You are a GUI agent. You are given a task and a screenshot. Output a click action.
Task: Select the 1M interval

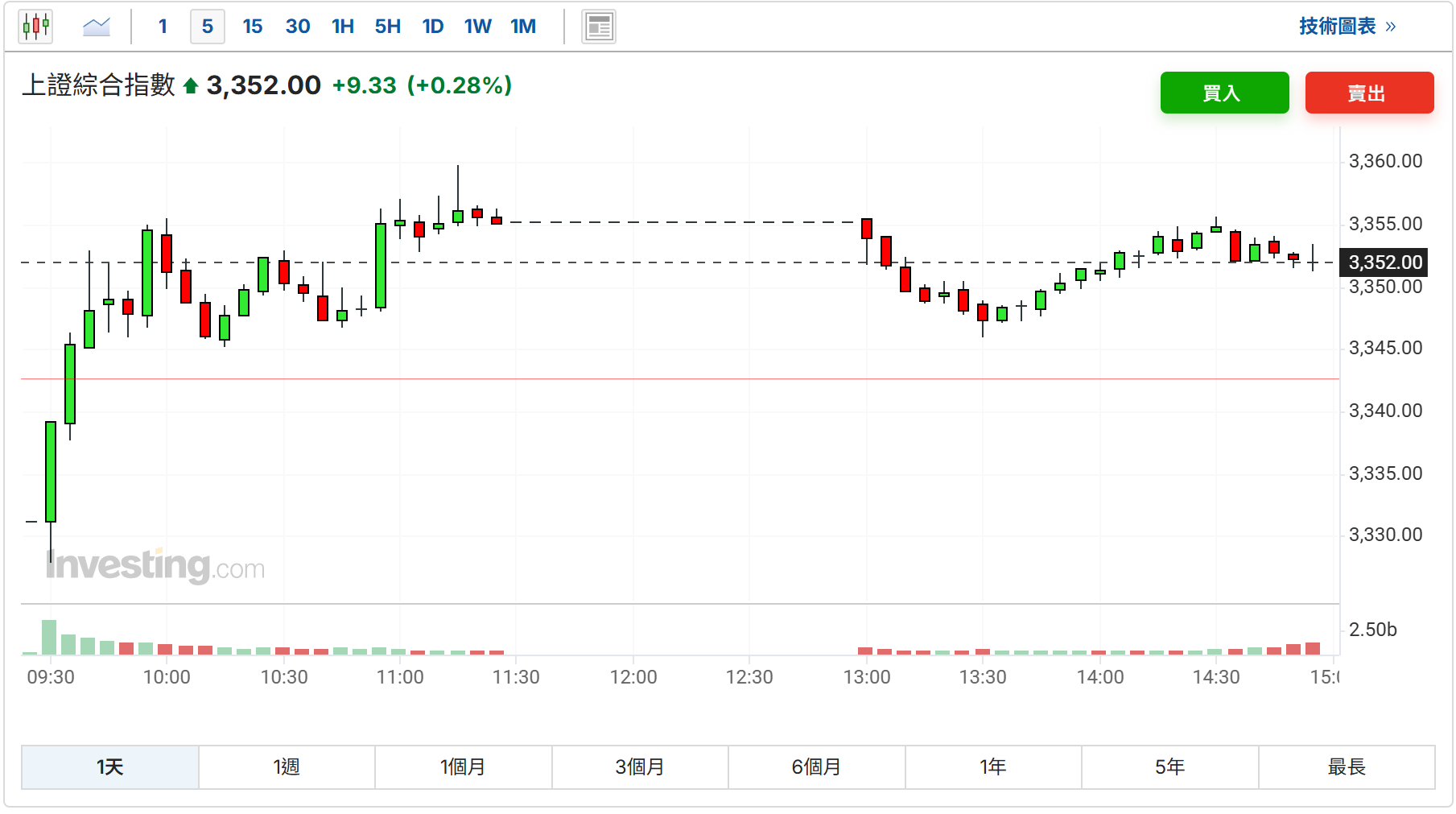(523, 27)
